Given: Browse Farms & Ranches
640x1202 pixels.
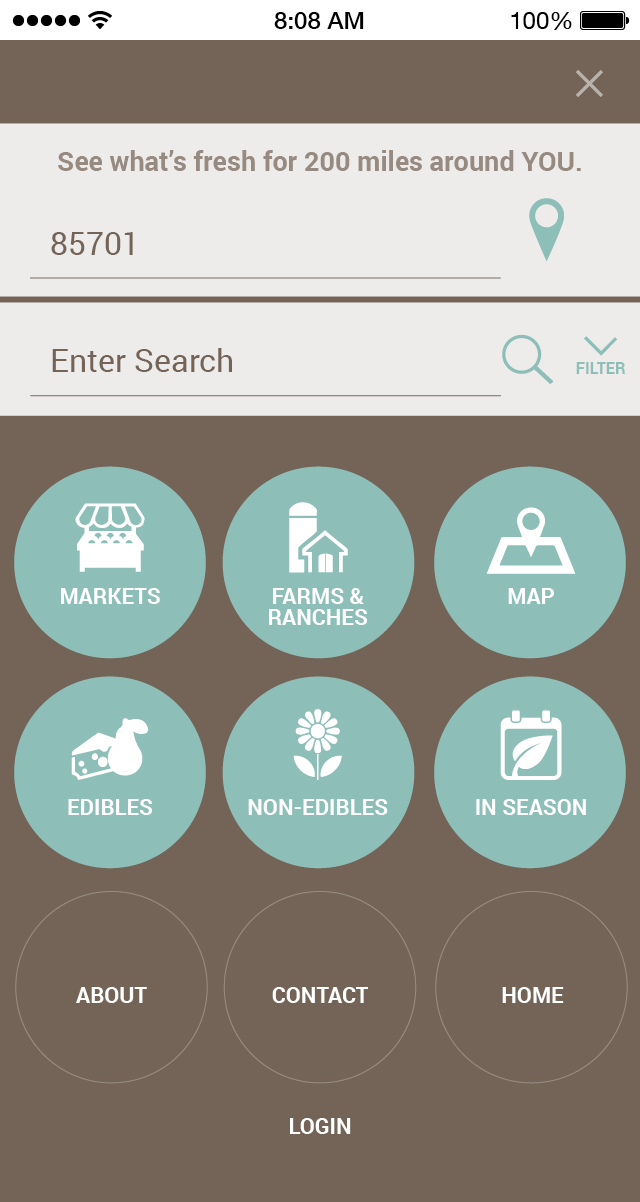Looking at the screenshot, I should [318, 562].
